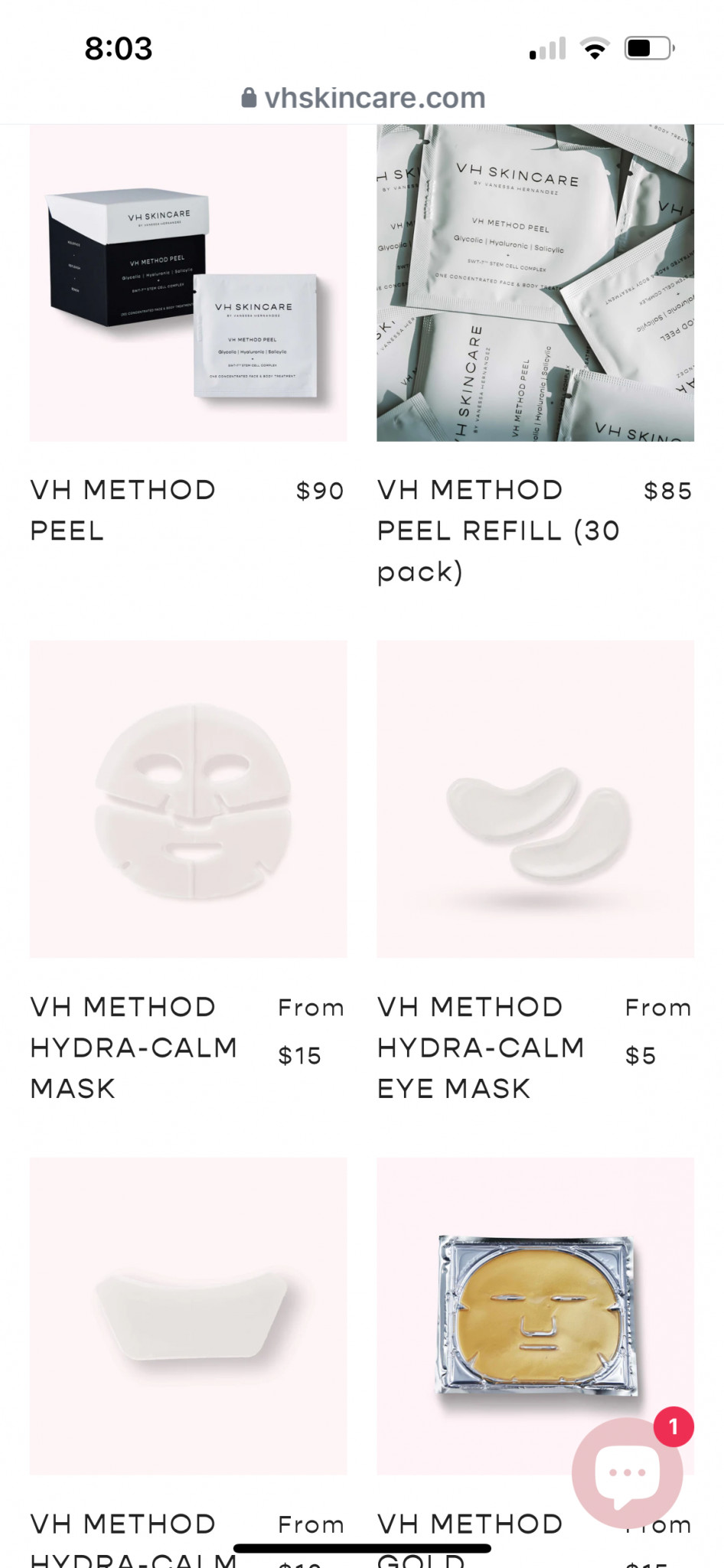Open the VH Method Peel product image
The image size is (724, 1568).
pyautogui.click(x=188, y=283)
